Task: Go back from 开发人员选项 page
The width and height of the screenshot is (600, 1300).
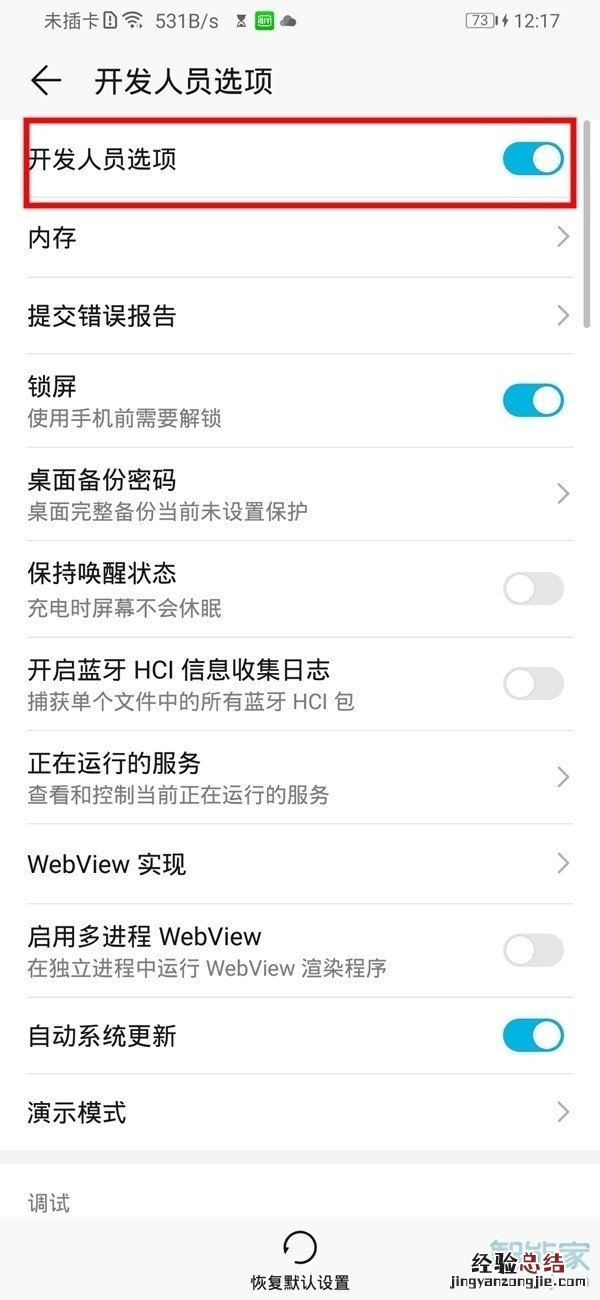Action: pyautogui.click(x=46, y=81)
